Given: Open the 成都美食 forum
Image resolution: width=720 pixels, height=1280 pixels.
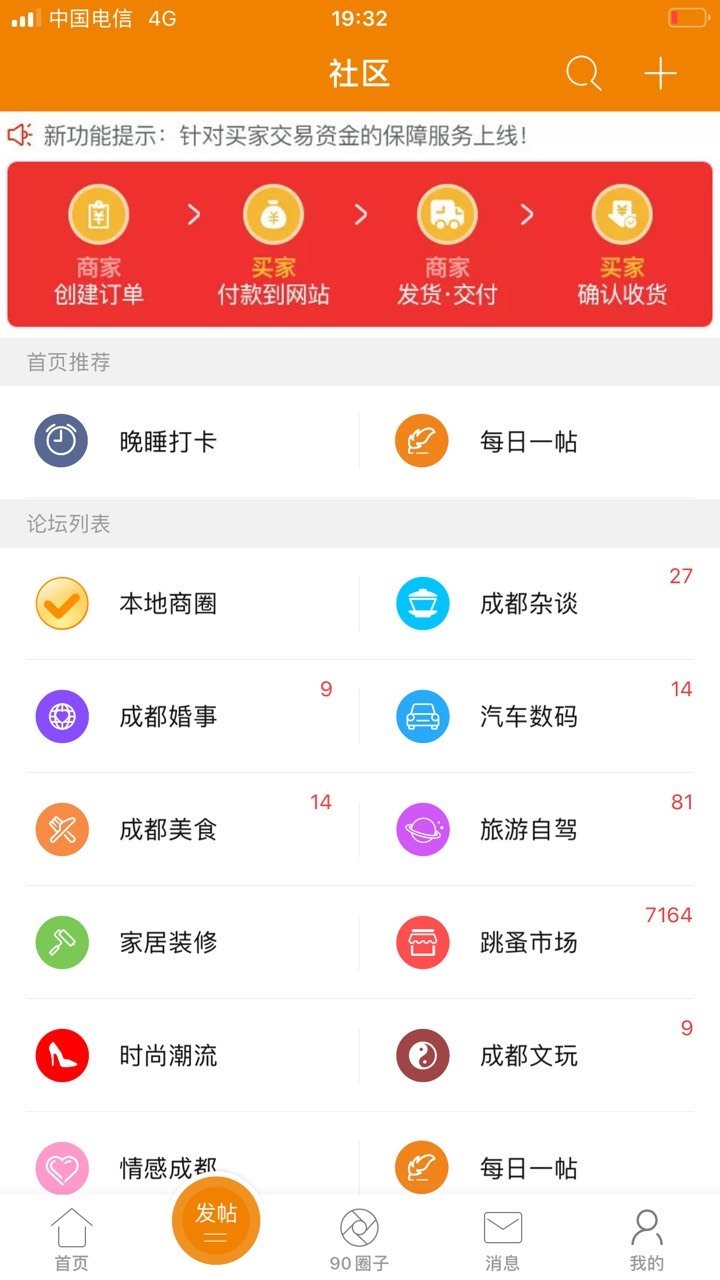Looking at the screenshot, I should (180, 829).
